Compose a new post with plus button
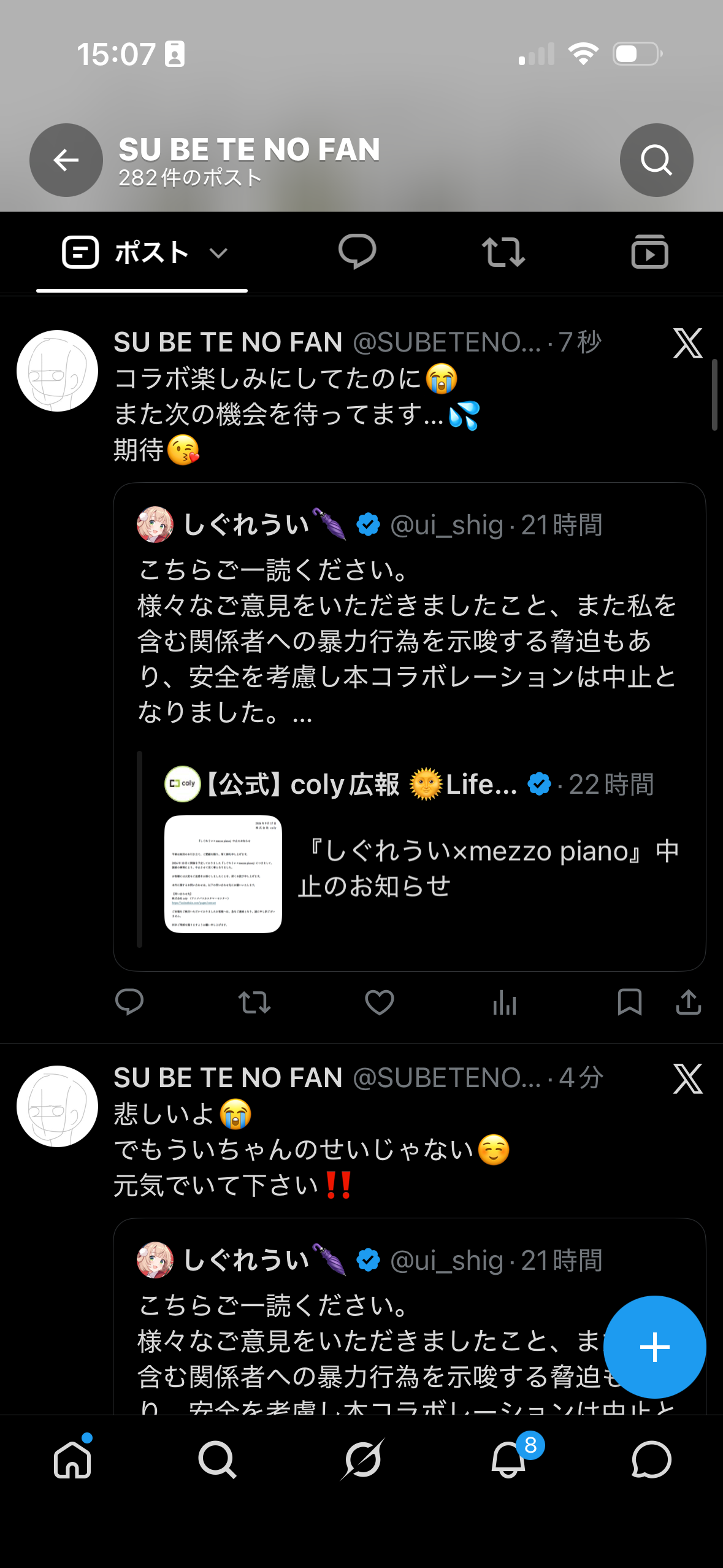 click(x=654, y=1347)
